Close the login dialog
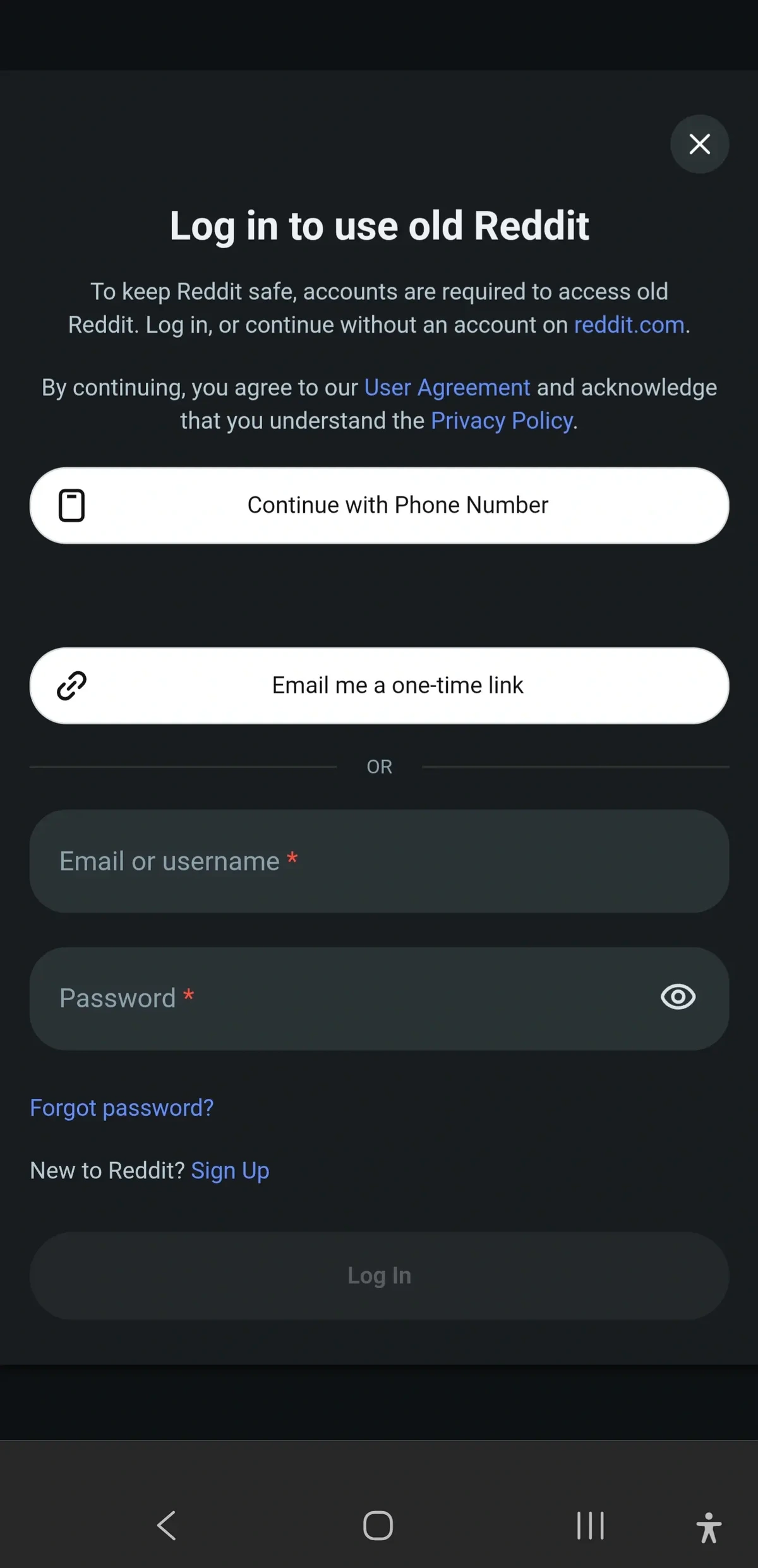Image resolution: width=758 pixels, height=1568 pixels. coord(699,144)
